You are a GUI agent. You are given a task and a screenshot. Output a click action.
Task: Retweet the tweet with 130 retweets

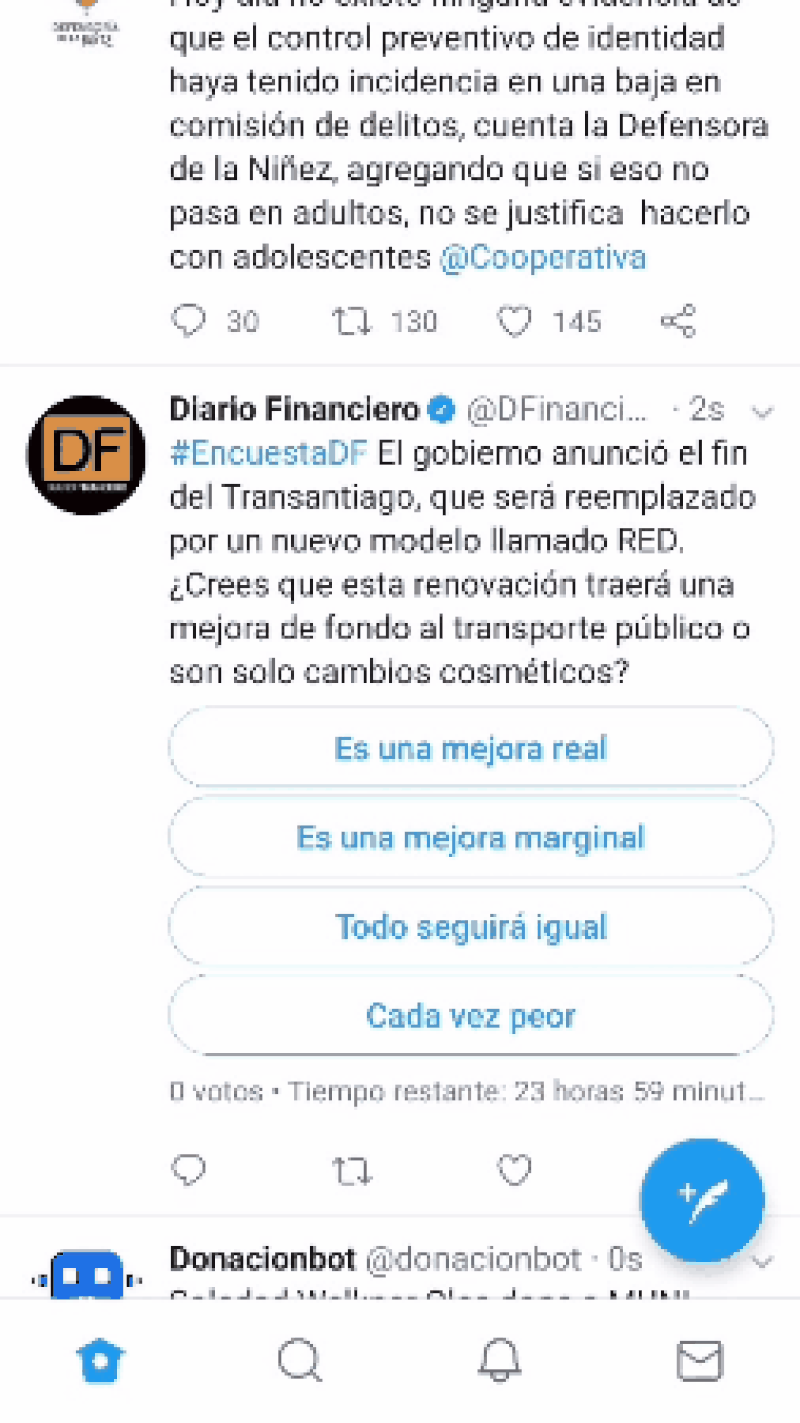pyautogui.click(x=351, y=321)
